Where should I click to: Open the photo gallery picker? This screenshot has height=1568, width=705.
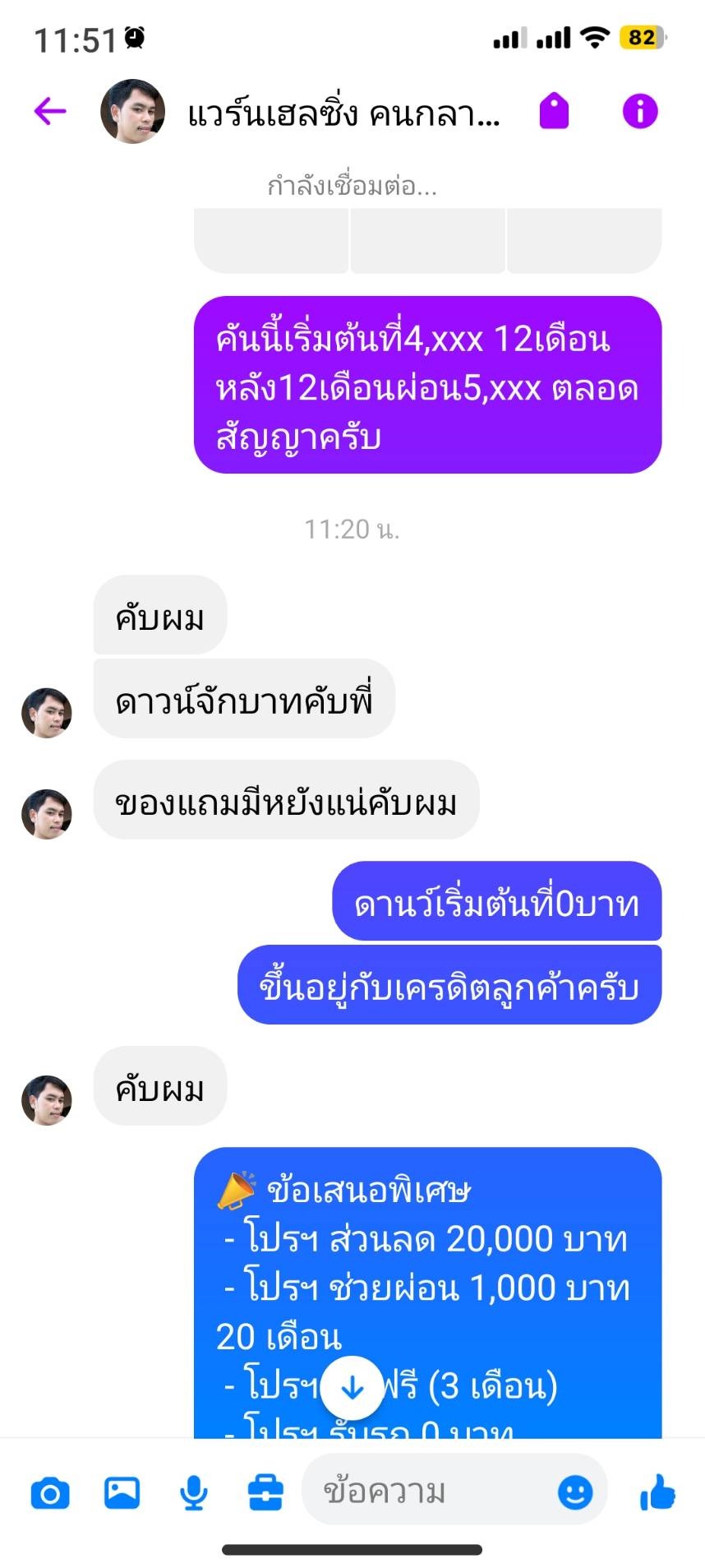[122, 1492]
